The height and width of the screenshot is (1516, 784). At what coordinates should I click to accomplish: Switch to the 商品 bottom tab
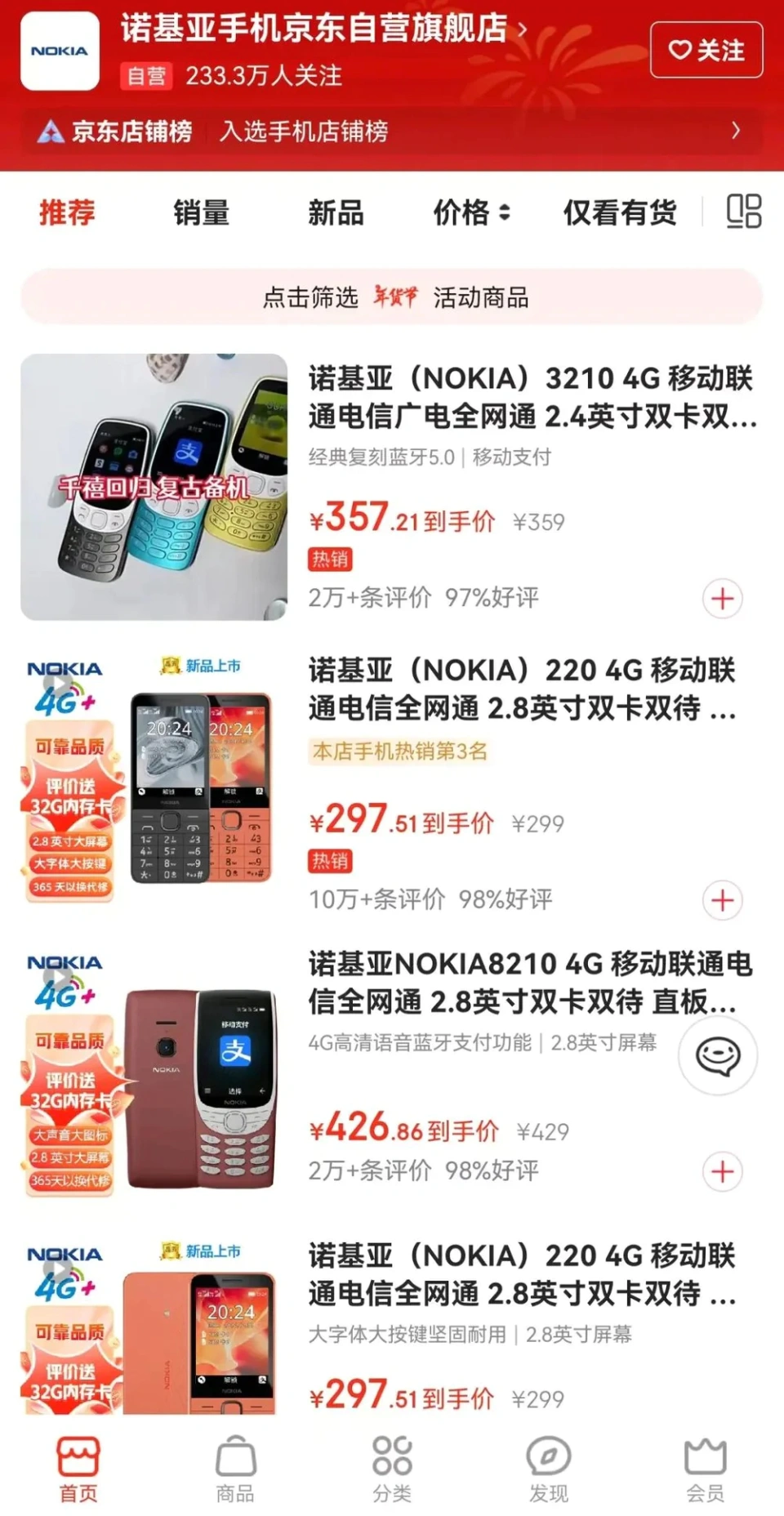click(x=235, y=1469)
